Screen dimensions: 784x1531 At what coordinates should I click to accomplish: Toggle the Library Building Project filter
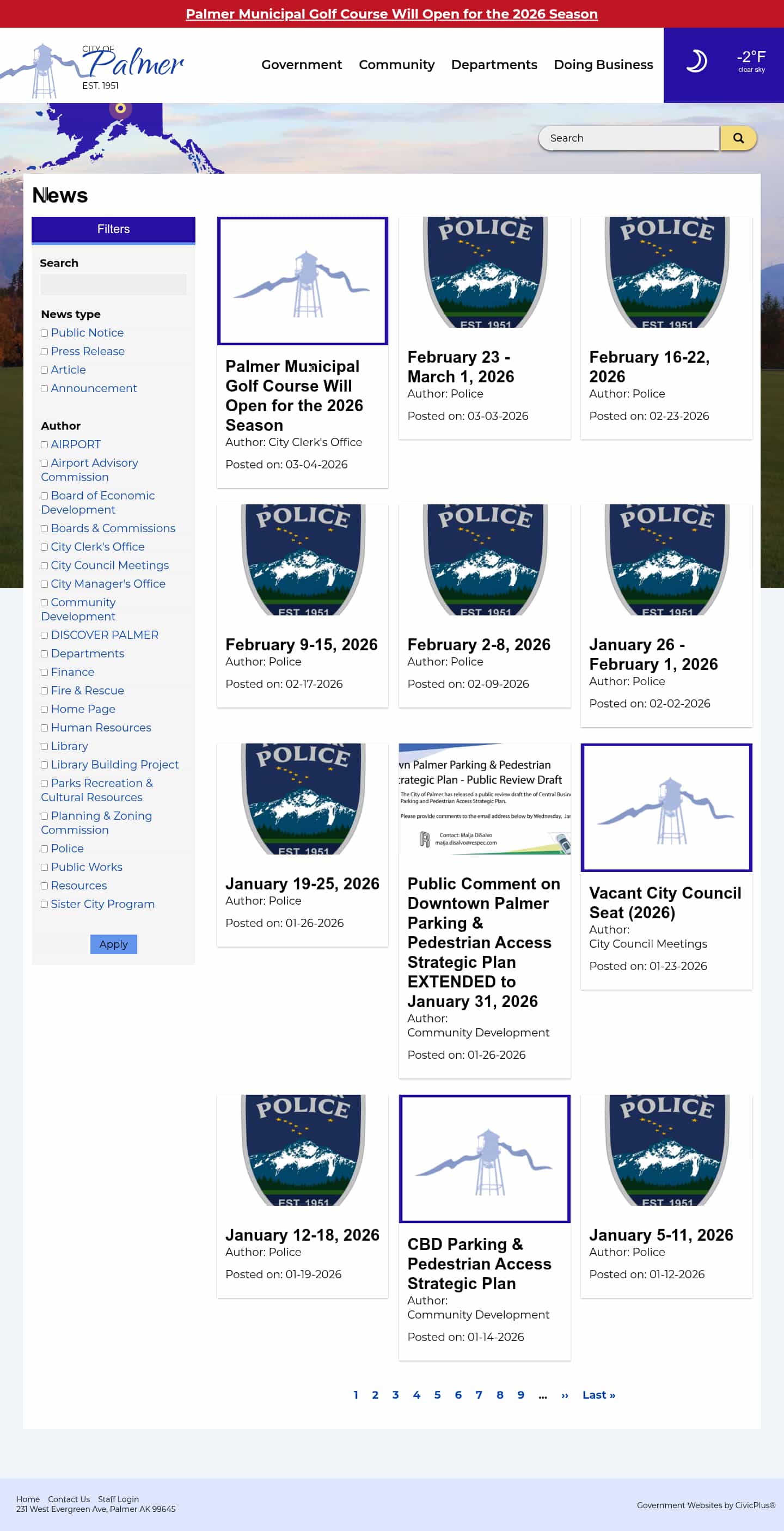(x=45, y=765)
